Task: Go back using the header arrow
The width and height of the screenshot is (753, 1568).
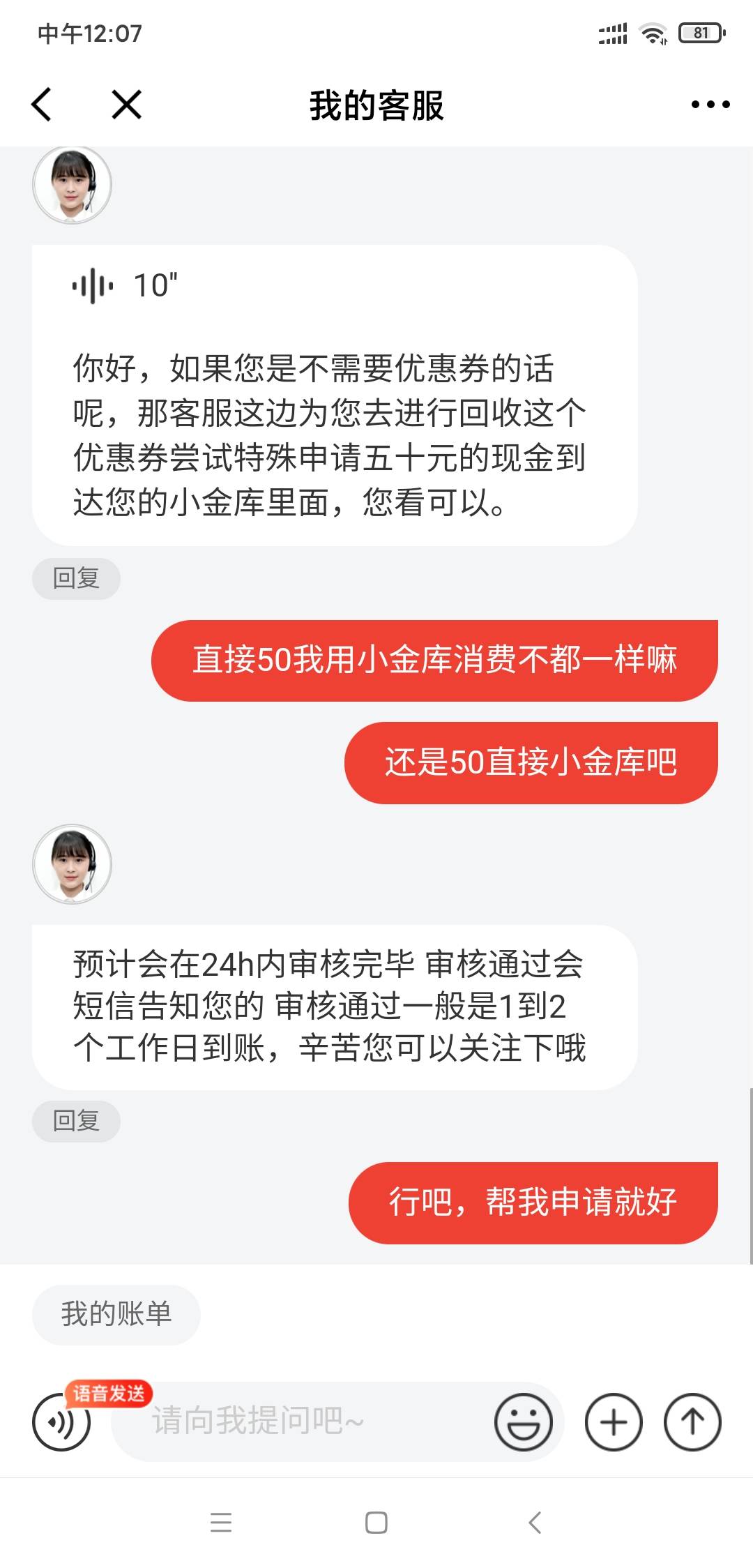Action: (42, 105)
